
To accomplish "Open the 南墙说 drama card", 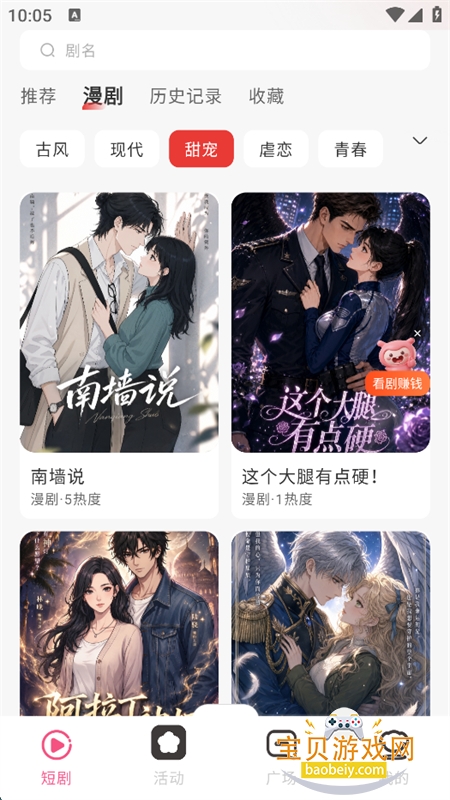I will click(x=119, y=355).
